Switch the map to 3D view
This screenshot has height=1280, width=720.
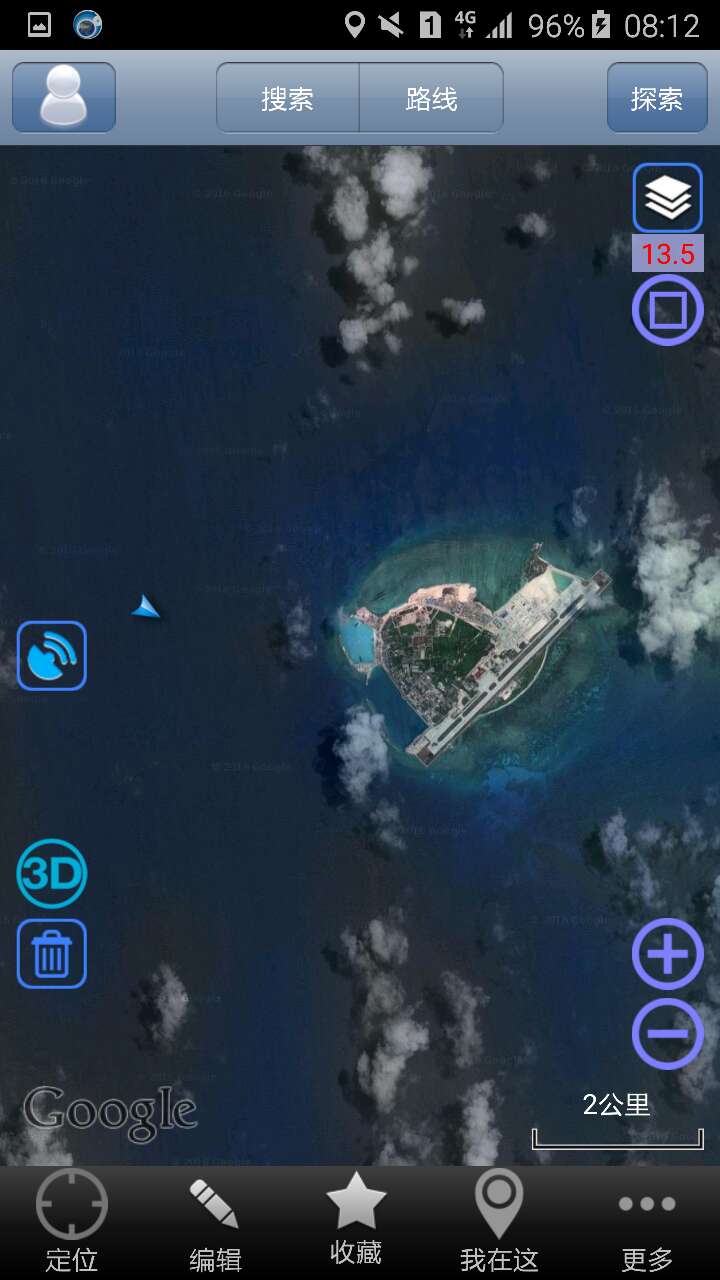[x=52, y=874]
